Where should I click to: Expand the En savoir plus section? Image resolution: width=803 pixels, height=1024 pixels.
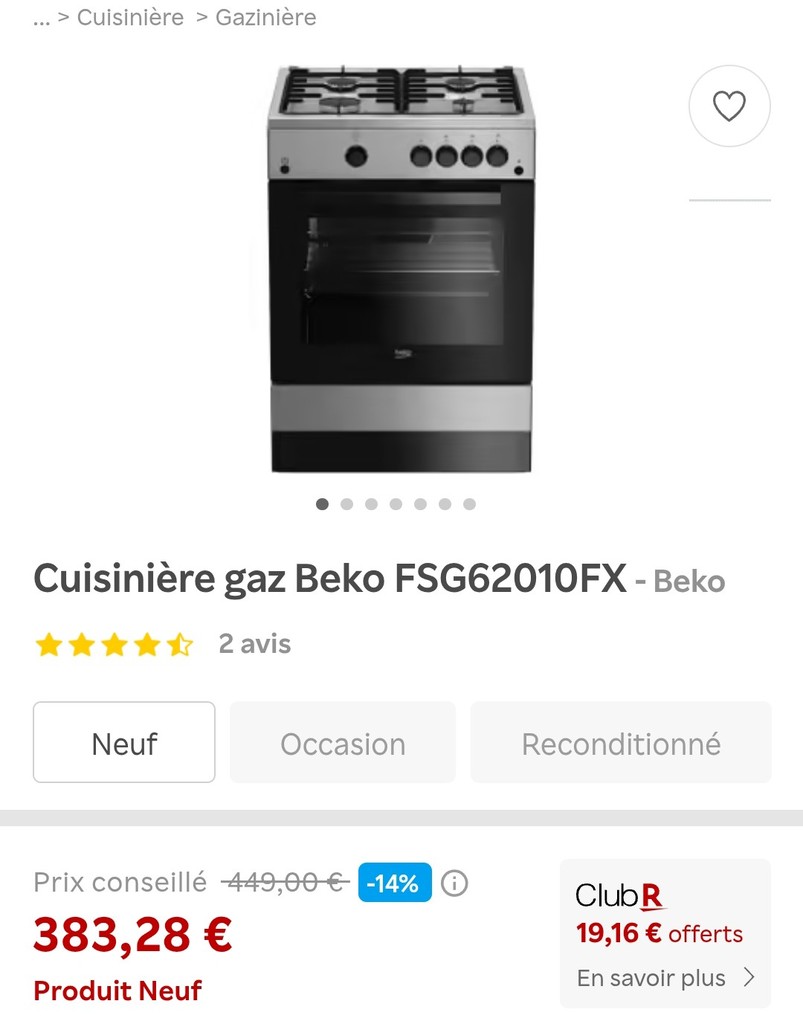(x=650, y=978)
